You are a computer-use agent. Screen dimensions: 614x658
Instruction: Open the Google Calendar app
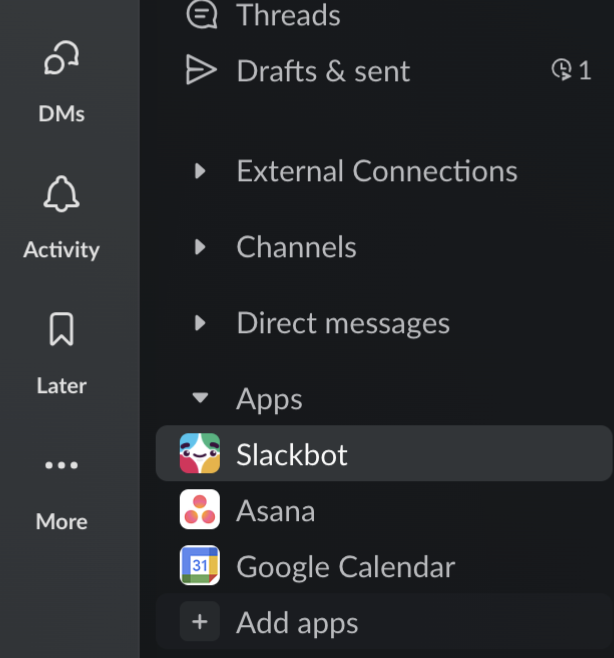click(x=345, y=567)
